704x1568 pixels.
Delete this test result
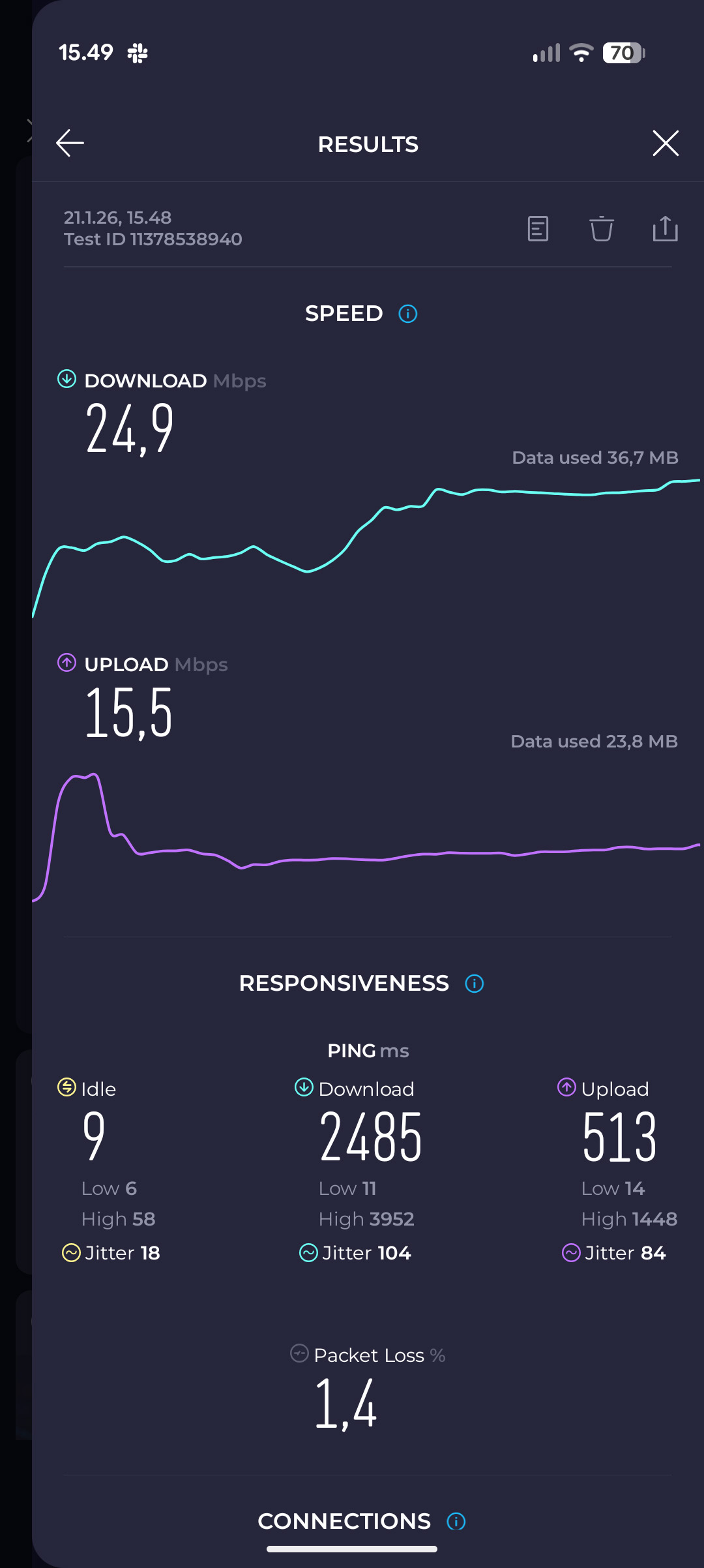point(601,229)
